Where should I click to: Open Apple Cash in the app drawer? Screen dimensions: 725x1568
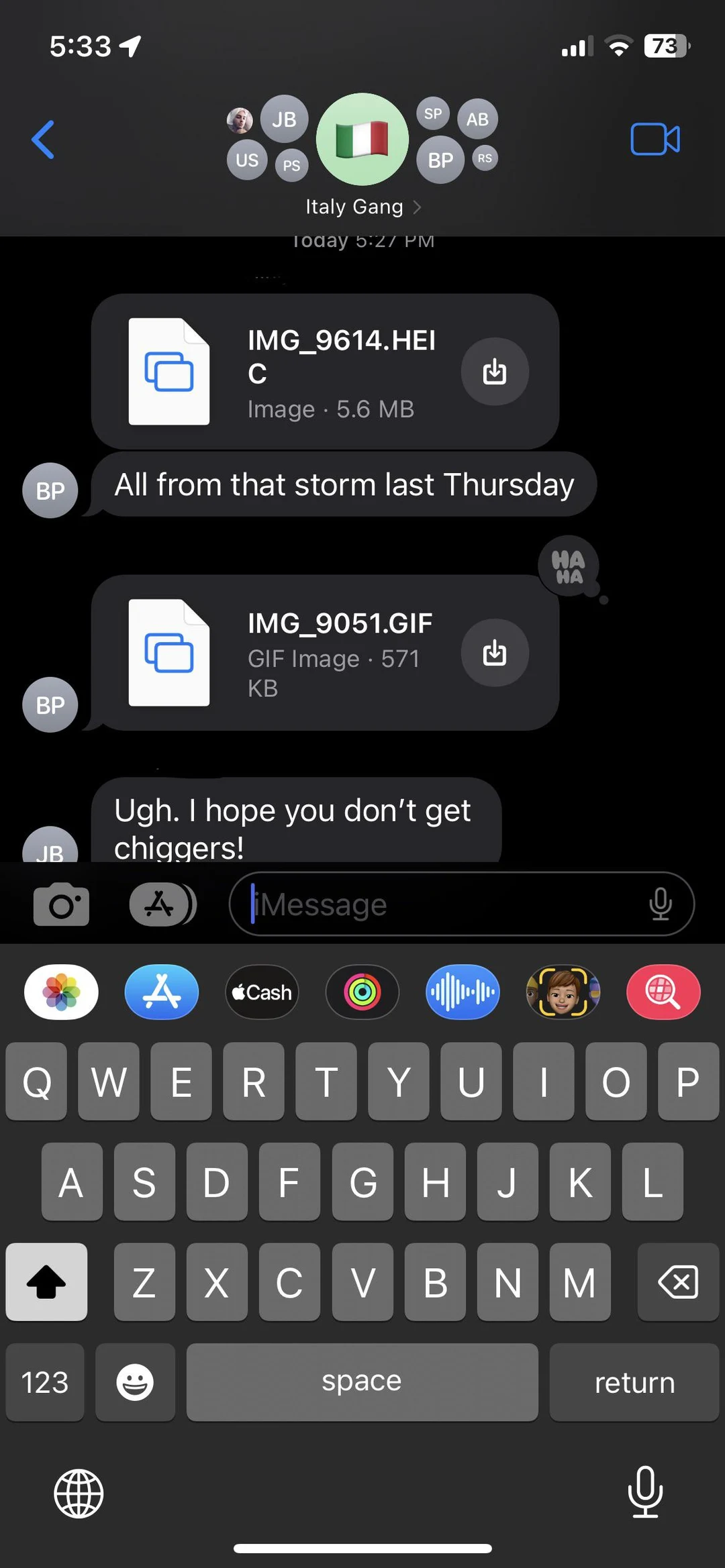pos(261,992)
